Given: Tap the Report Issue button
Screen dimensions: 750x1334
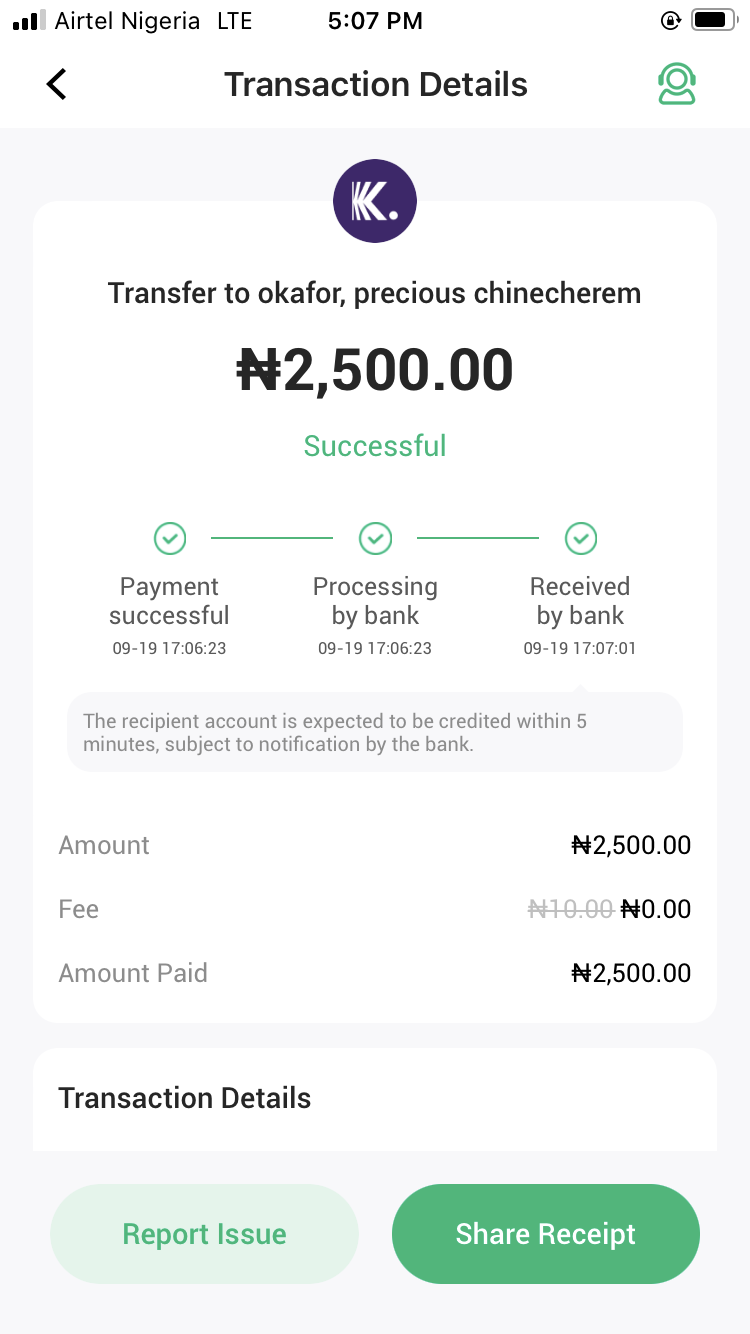Looking at the screenshot, I should coord(204,1234).
